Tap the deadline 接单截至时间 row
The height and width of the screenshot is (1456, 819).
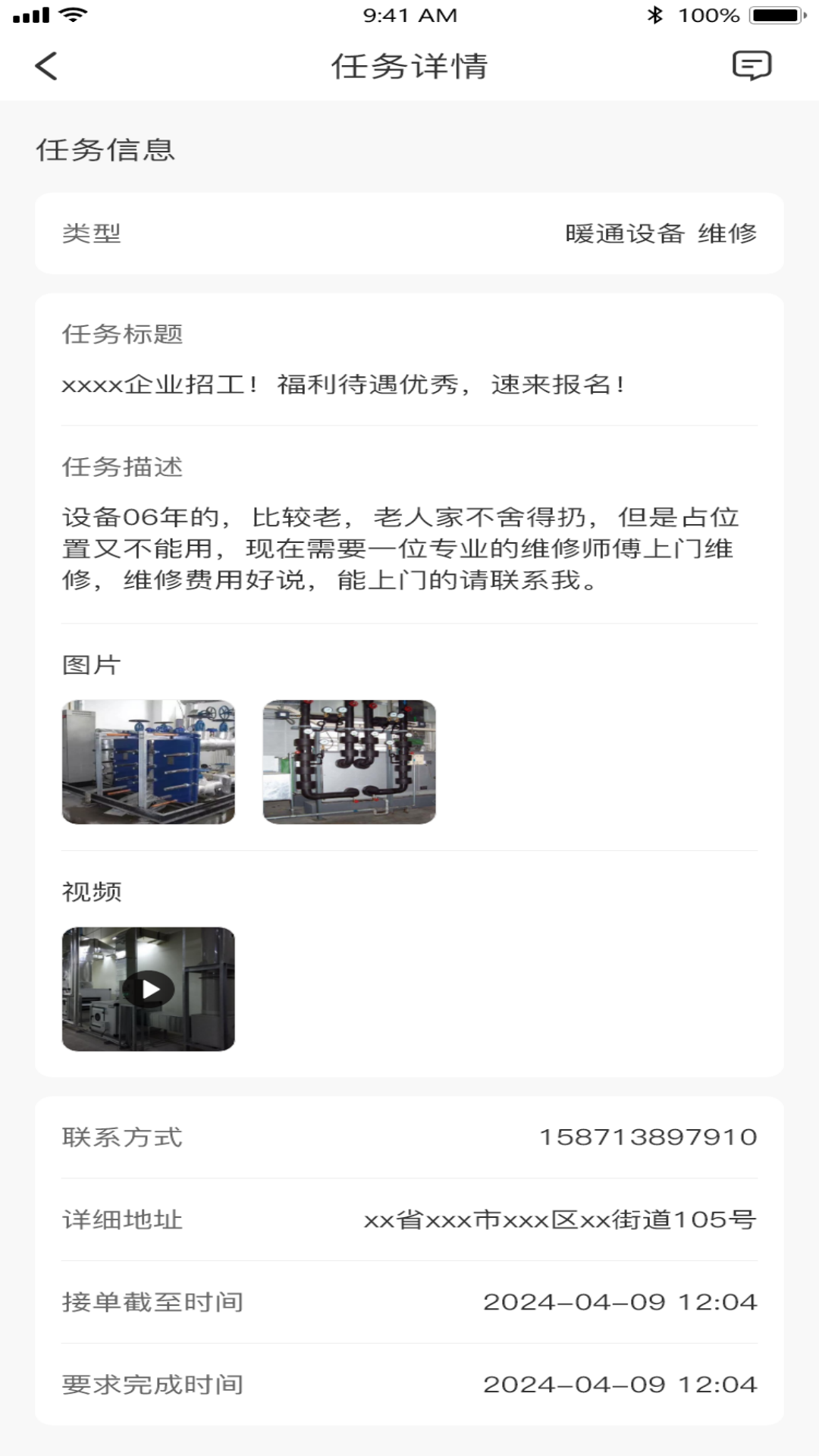409,1303
